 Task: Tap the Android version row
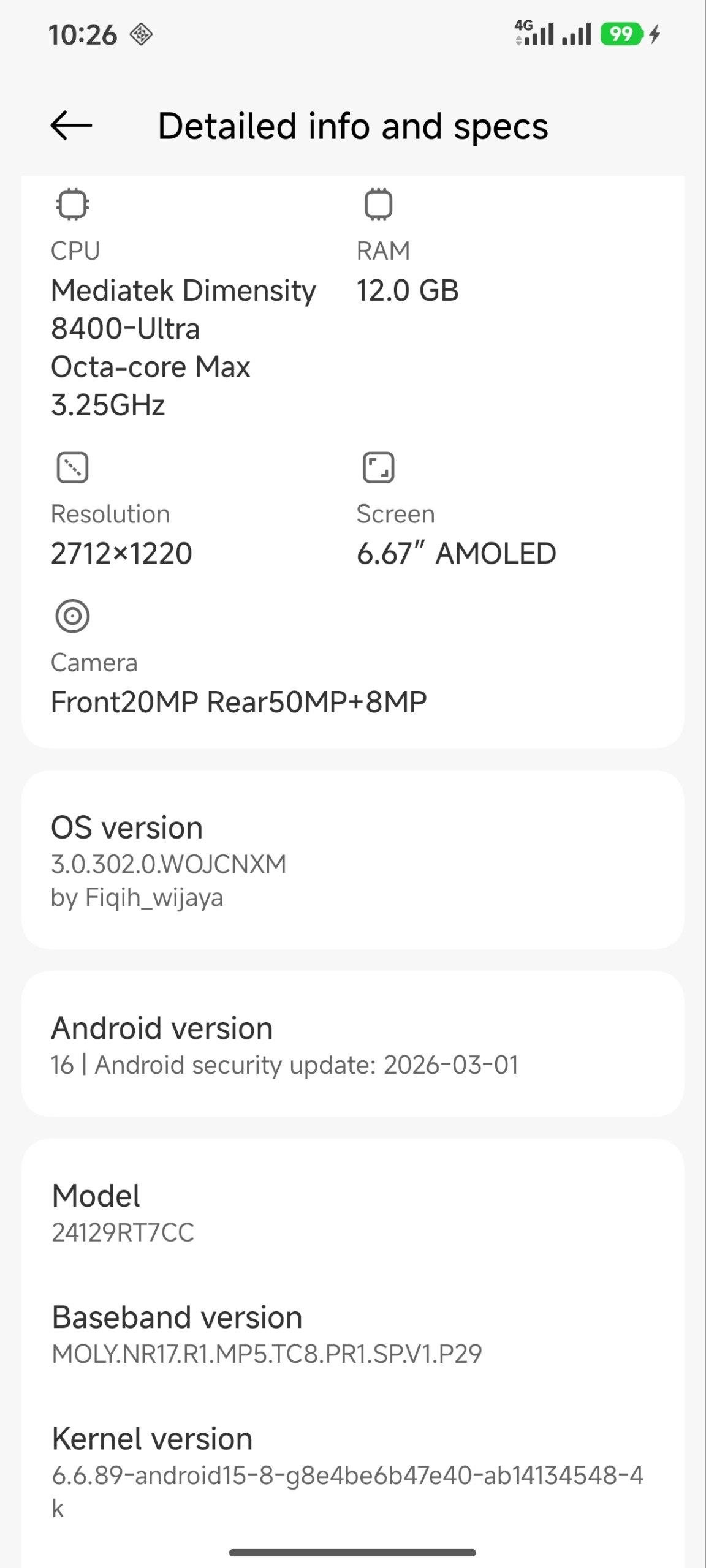tap(352, 1045)
